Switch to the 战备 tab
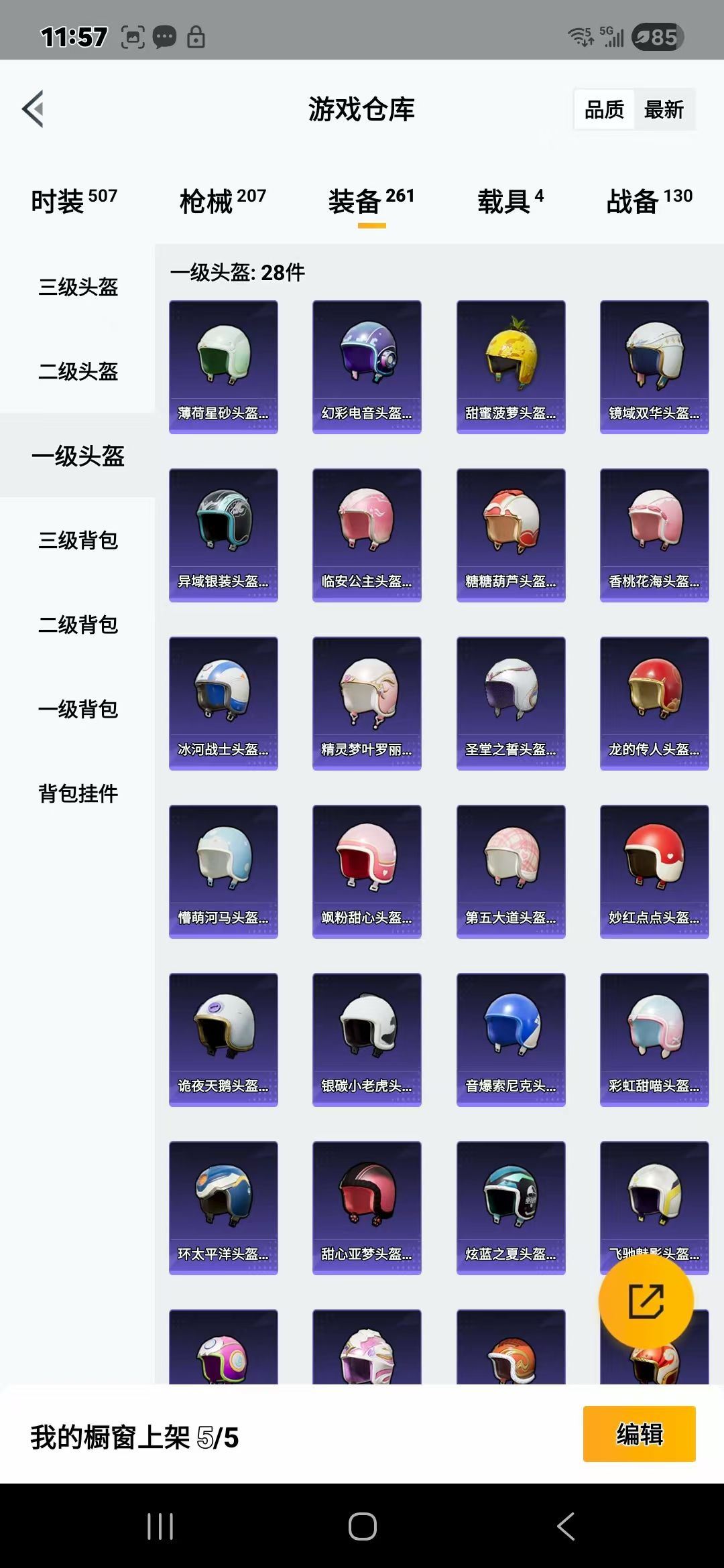The image size is (724, 1568). (x=649, y=200)
